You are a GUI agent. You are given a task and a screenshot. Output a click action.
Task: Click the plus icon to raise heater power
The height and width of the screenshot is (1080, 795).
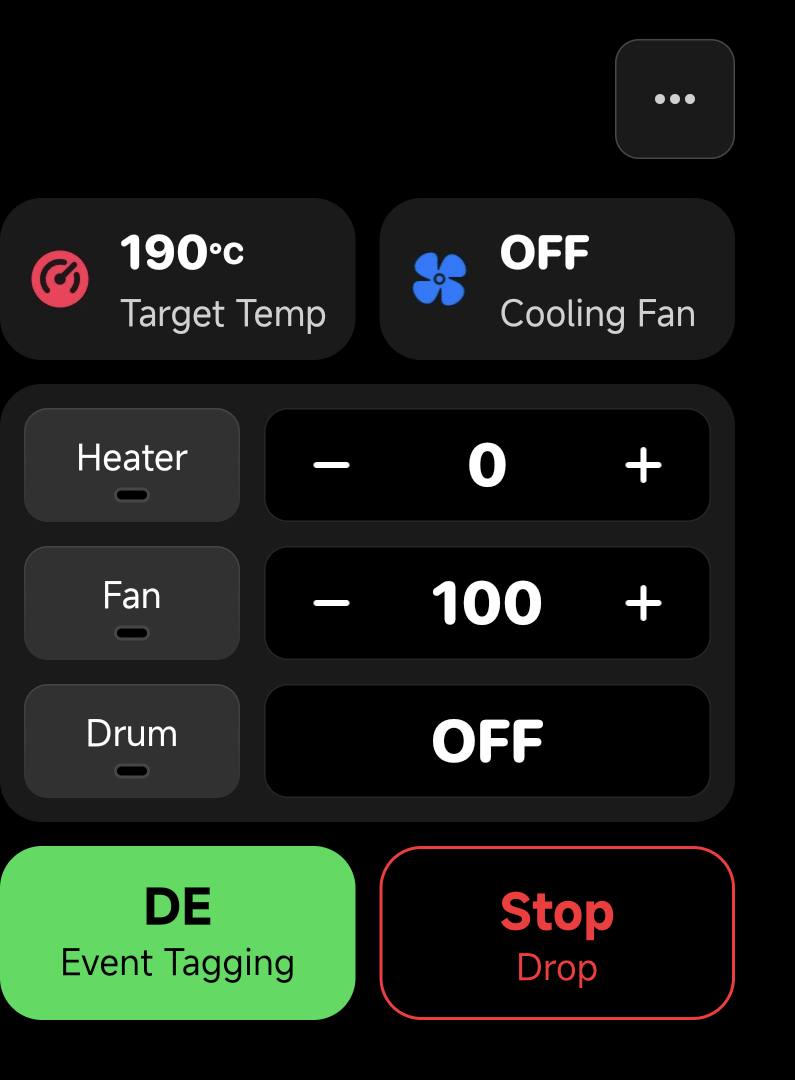point(643,465)
